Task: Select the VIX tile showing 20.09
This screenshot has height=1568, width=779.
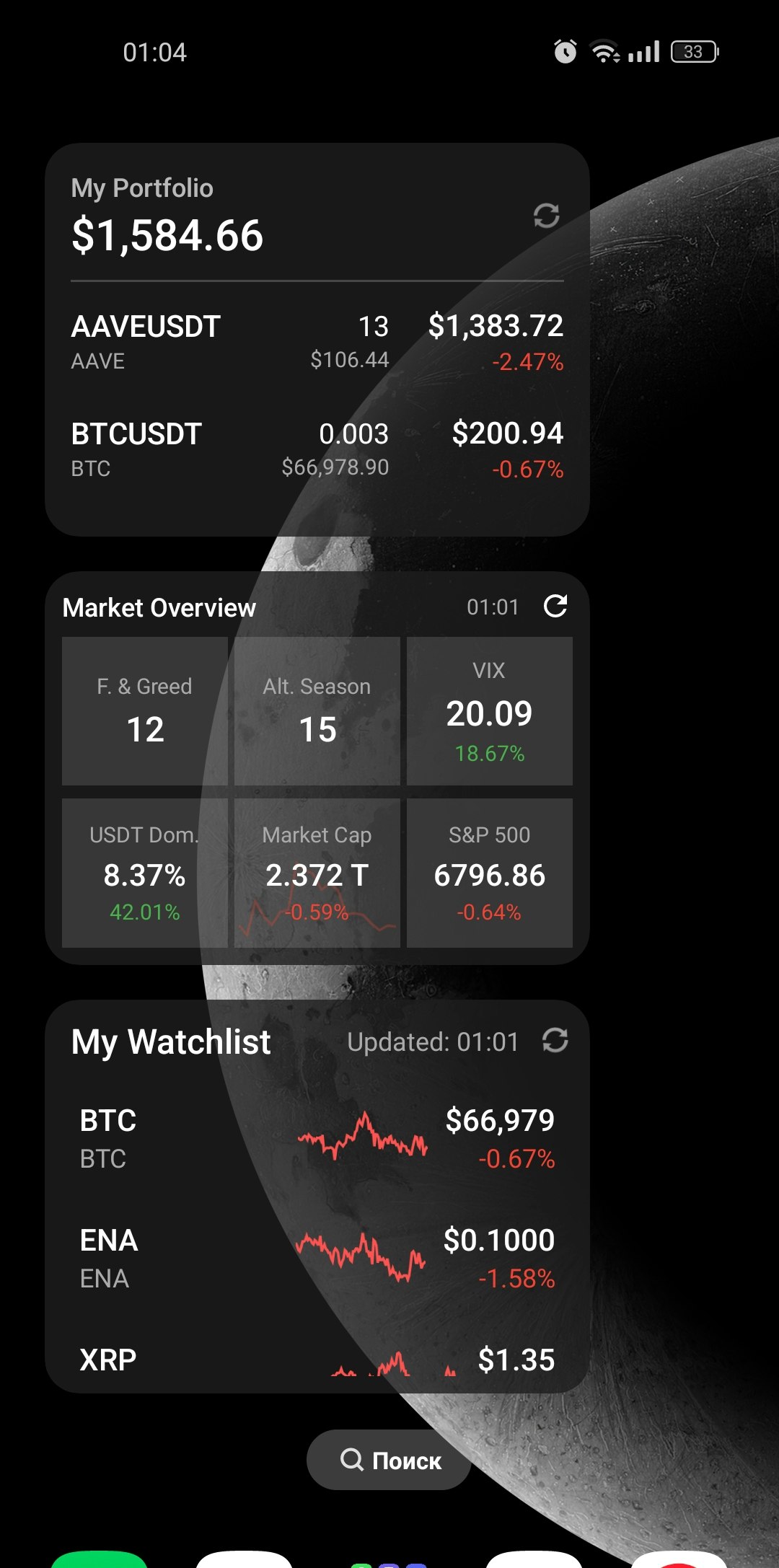Action: (x=489, y=710)
